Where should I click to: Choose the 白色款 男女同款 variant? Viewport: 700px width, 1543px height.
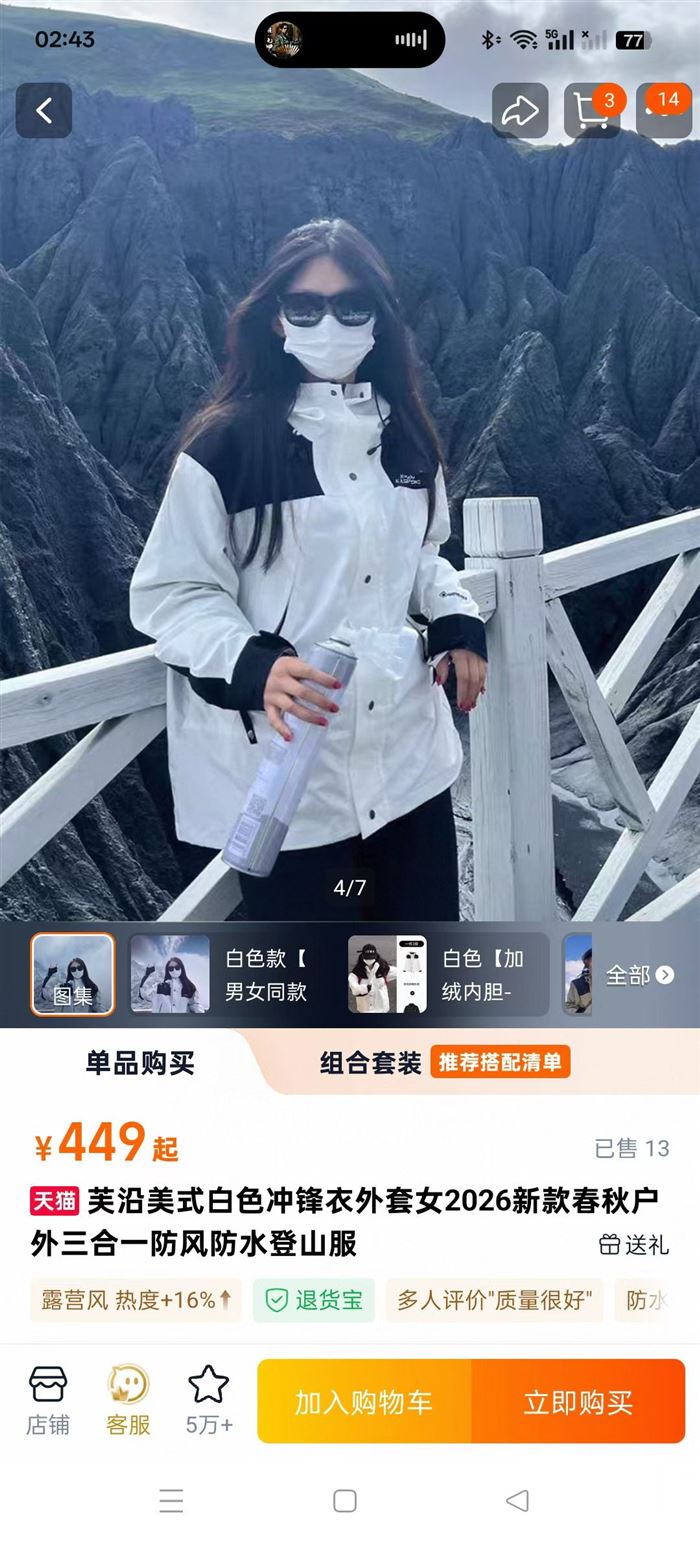click(223, 974)
